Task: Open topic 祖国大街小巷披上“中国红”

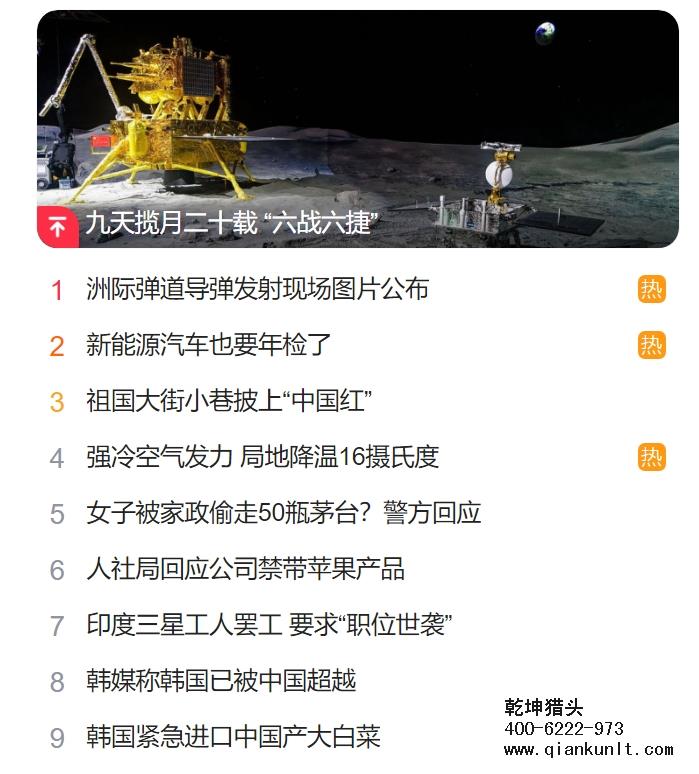Action: tap(229, 402)
